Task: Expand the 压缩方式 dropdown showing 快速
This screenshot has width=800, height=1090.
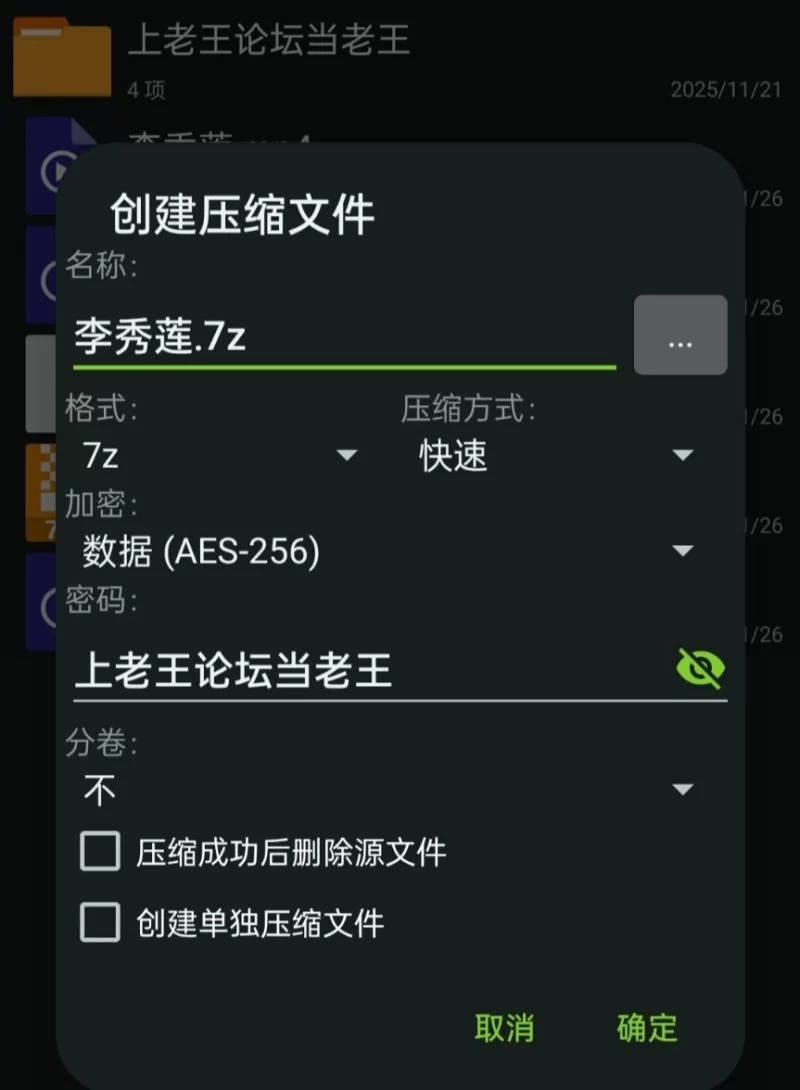Action: 555,456
